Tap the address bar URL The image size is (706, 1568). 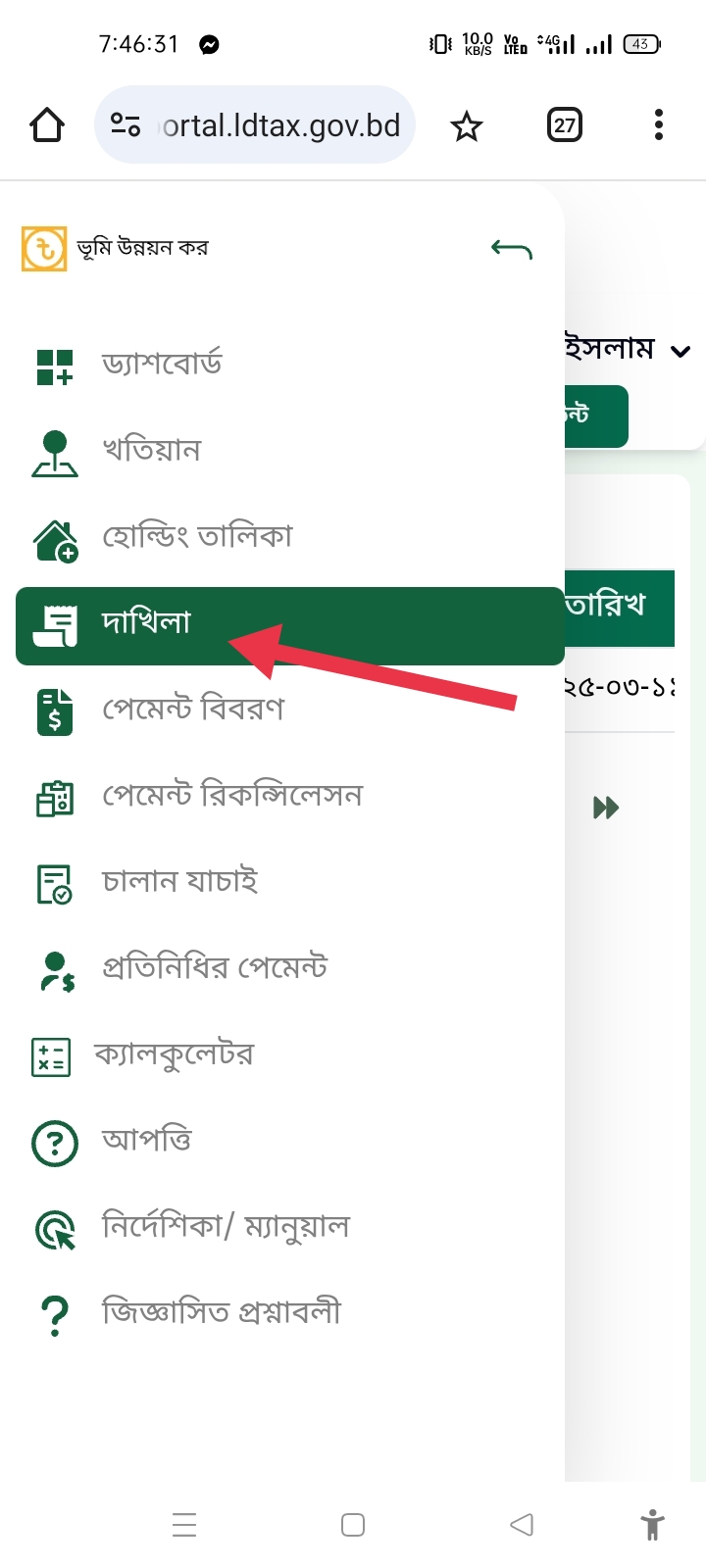click(x=279, y=125)
